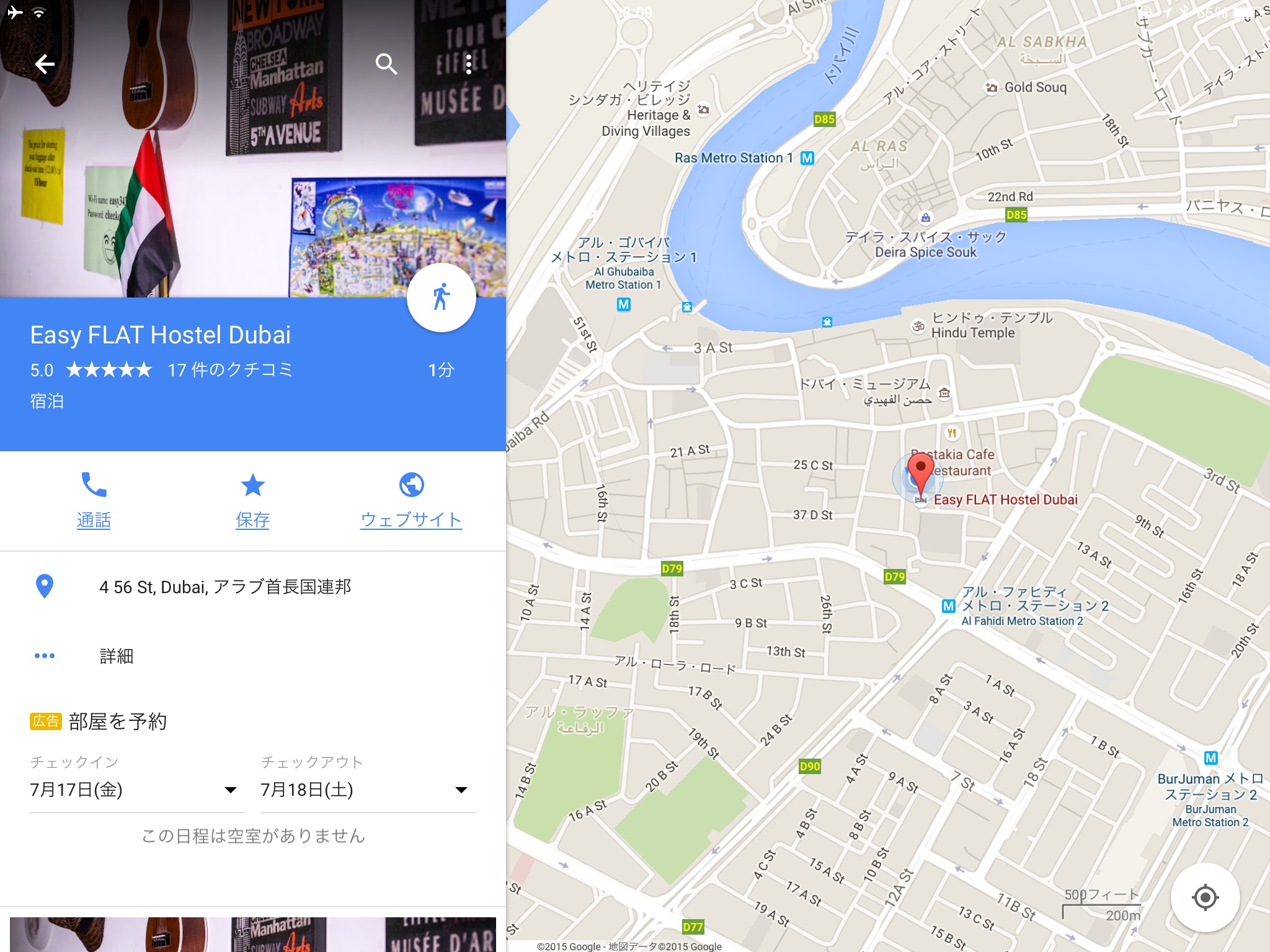1270x952 pixels.
Task: Open the 17 件のクチコミ reviews header
Action: click(x=230, y=370)
